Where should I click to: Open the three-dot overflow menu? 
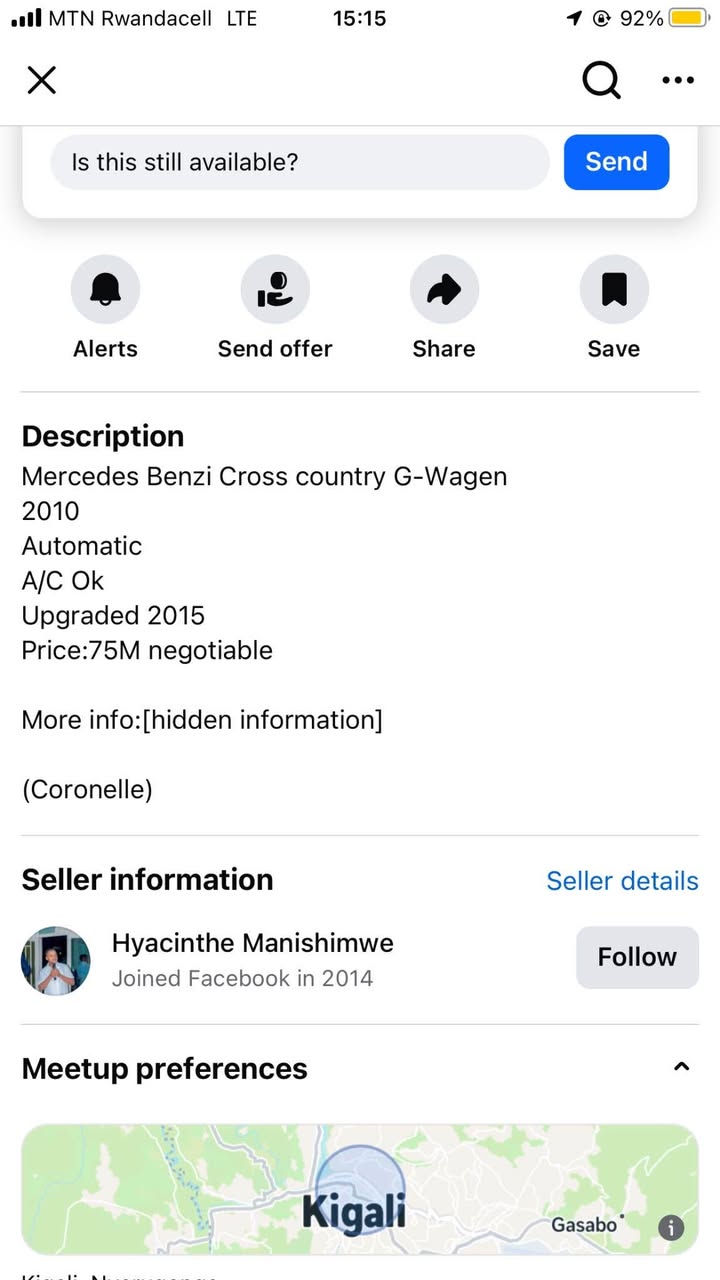pos(678,81)
